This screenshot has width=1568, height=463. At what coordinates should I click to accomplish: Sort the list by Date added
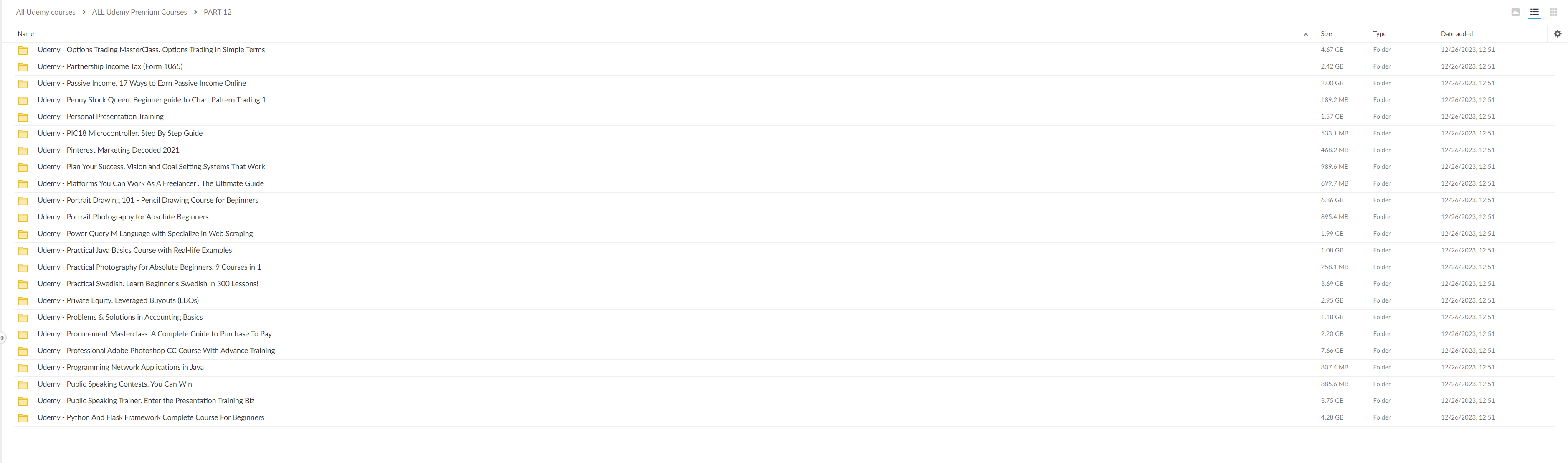point(1457,34)
